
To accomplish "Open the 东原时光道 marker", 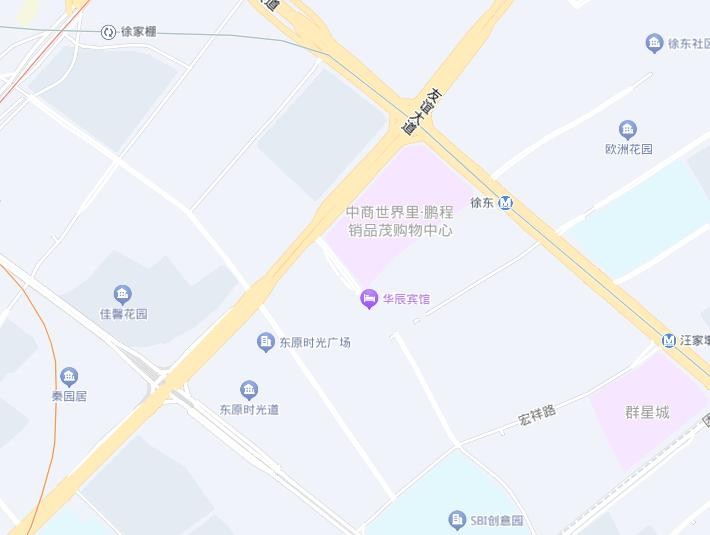I will click(x=249, y=390).
